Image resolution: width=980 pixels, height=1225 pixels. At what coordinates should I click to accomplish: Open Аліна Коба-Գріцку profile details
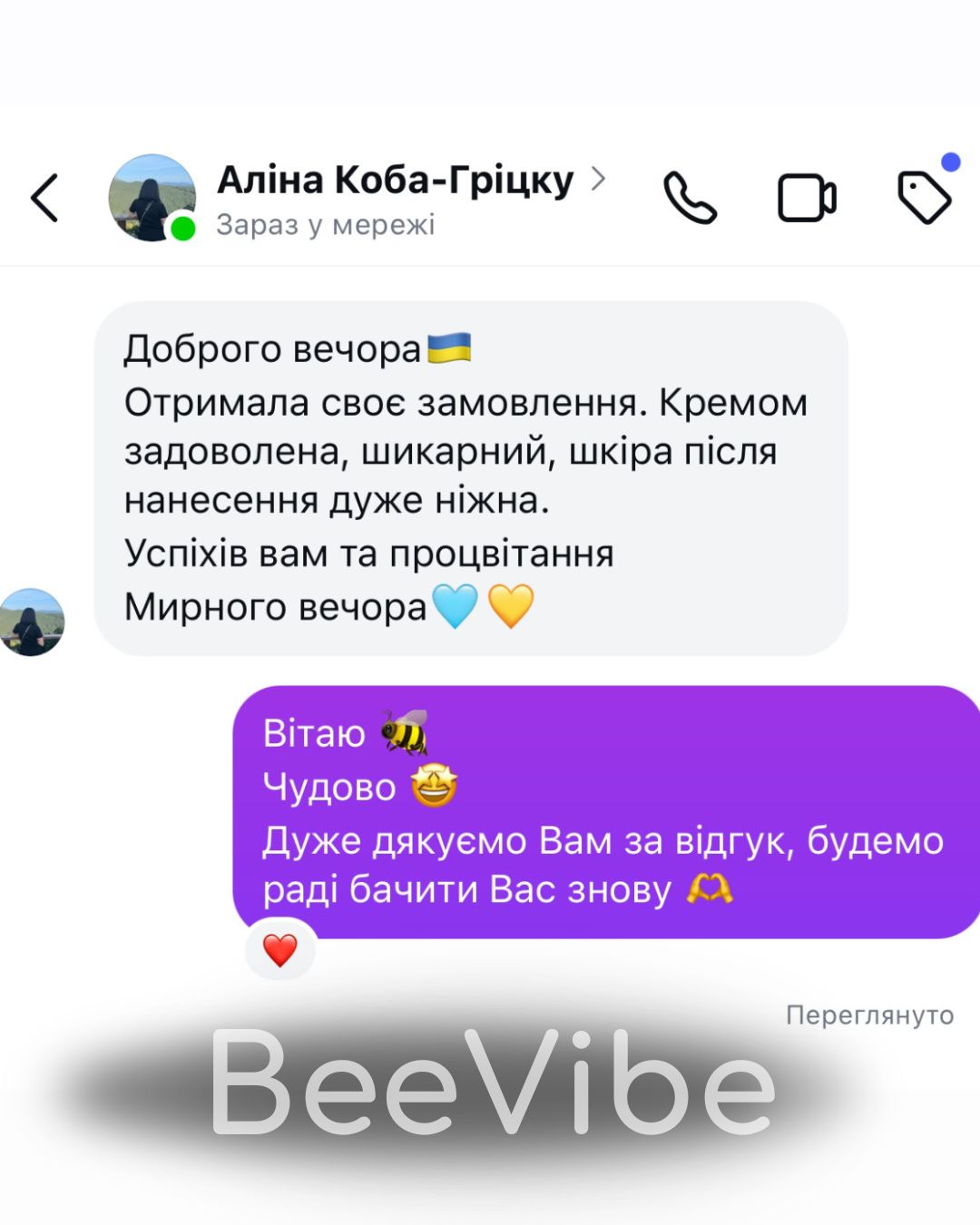coord(396,181)
